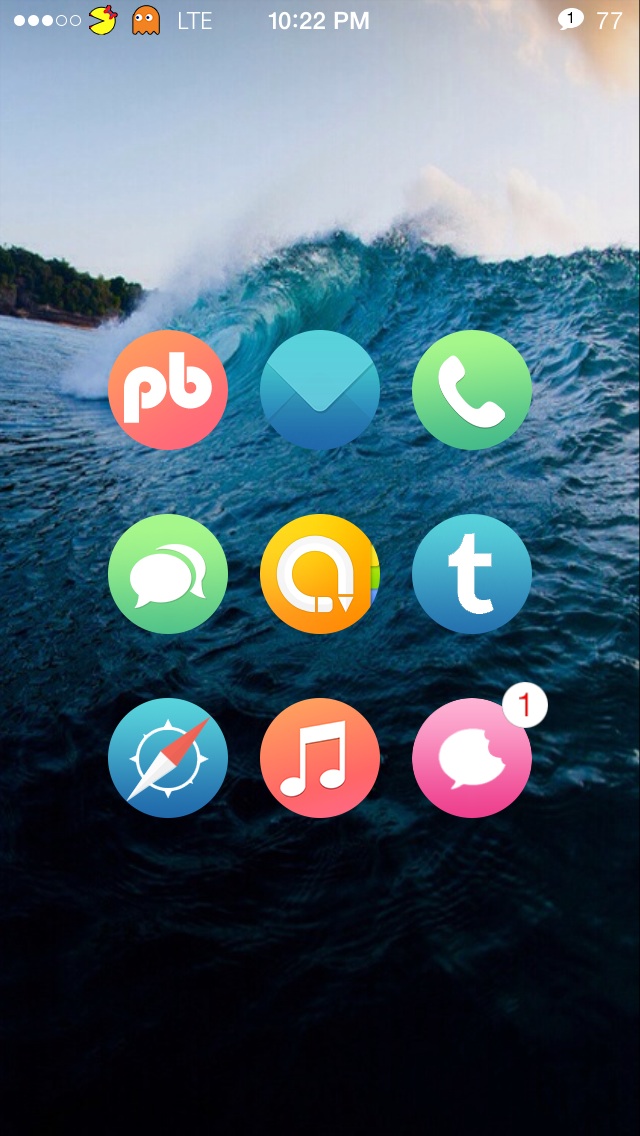The height and width of the screenshot is (1136, 640).
Task: Open the Phone dialer app
Action: [472, 390]
